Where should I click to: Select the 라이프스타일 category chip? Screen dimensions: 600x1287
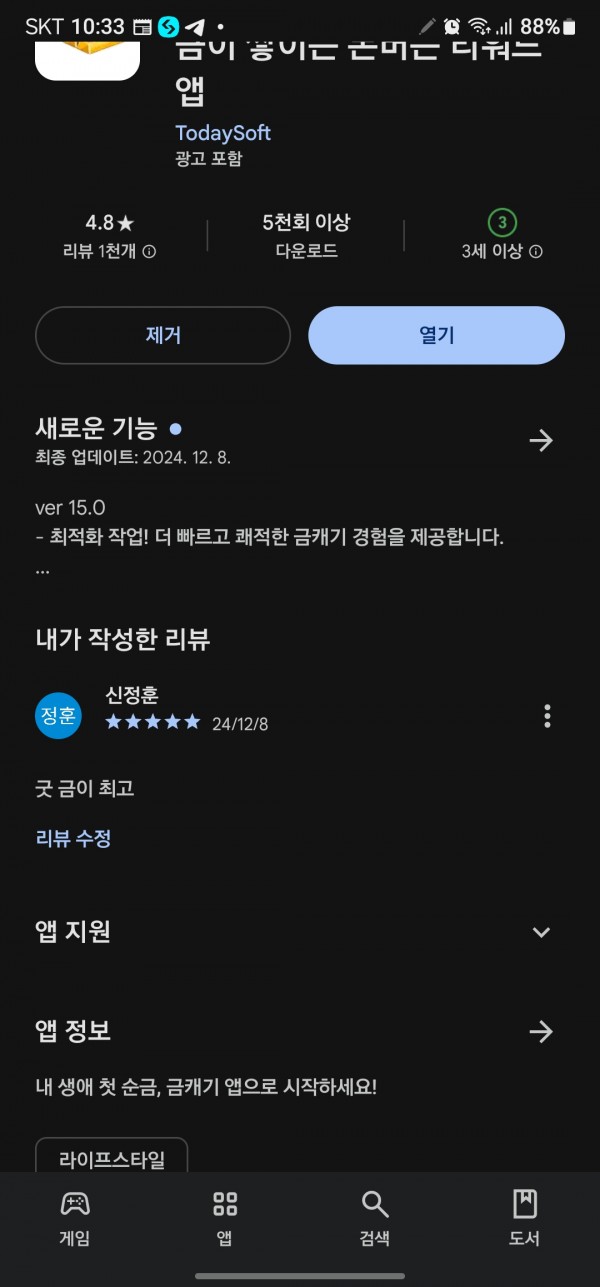tap(112, 1158)
